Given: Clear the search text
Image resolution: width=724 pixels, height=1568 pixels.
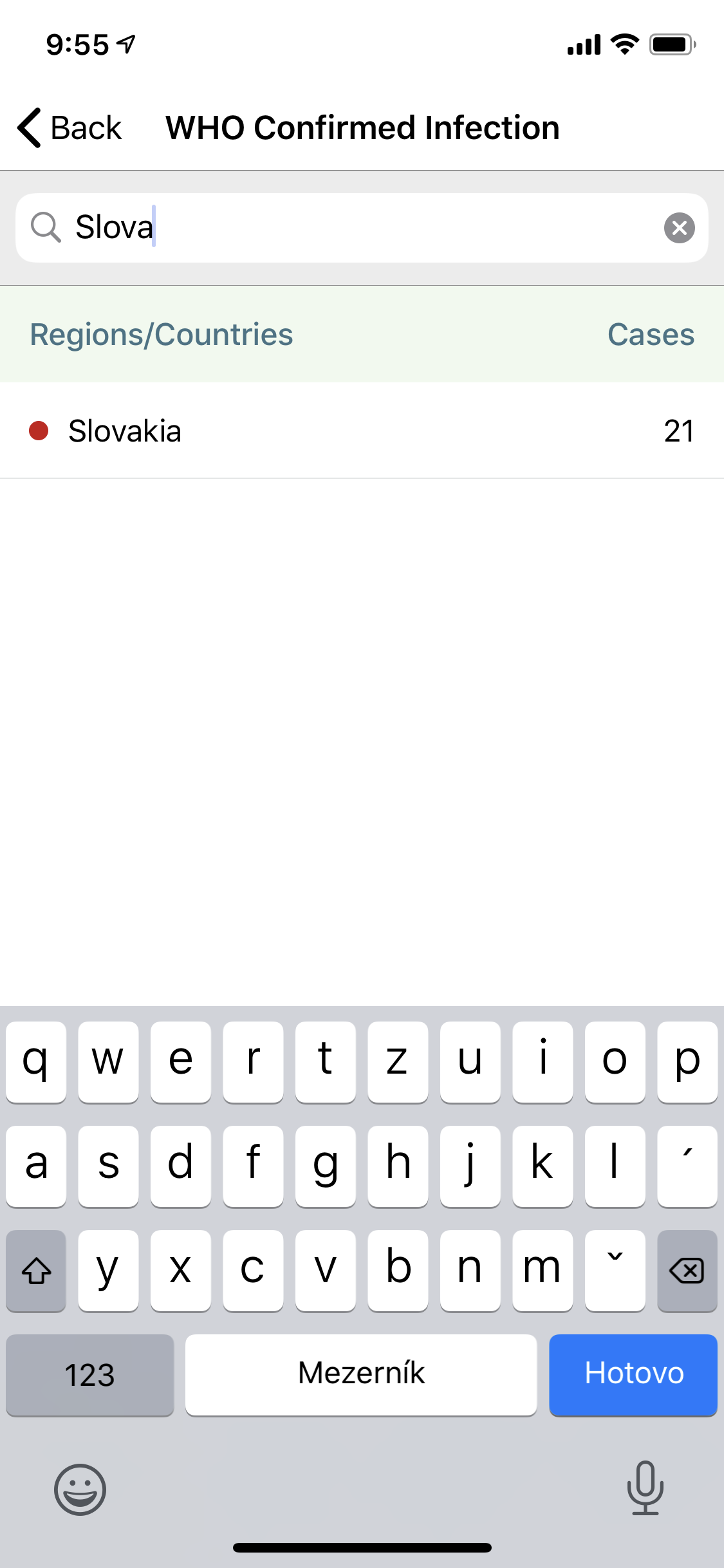Looking at the screenshot, I should tap(679, 228).
